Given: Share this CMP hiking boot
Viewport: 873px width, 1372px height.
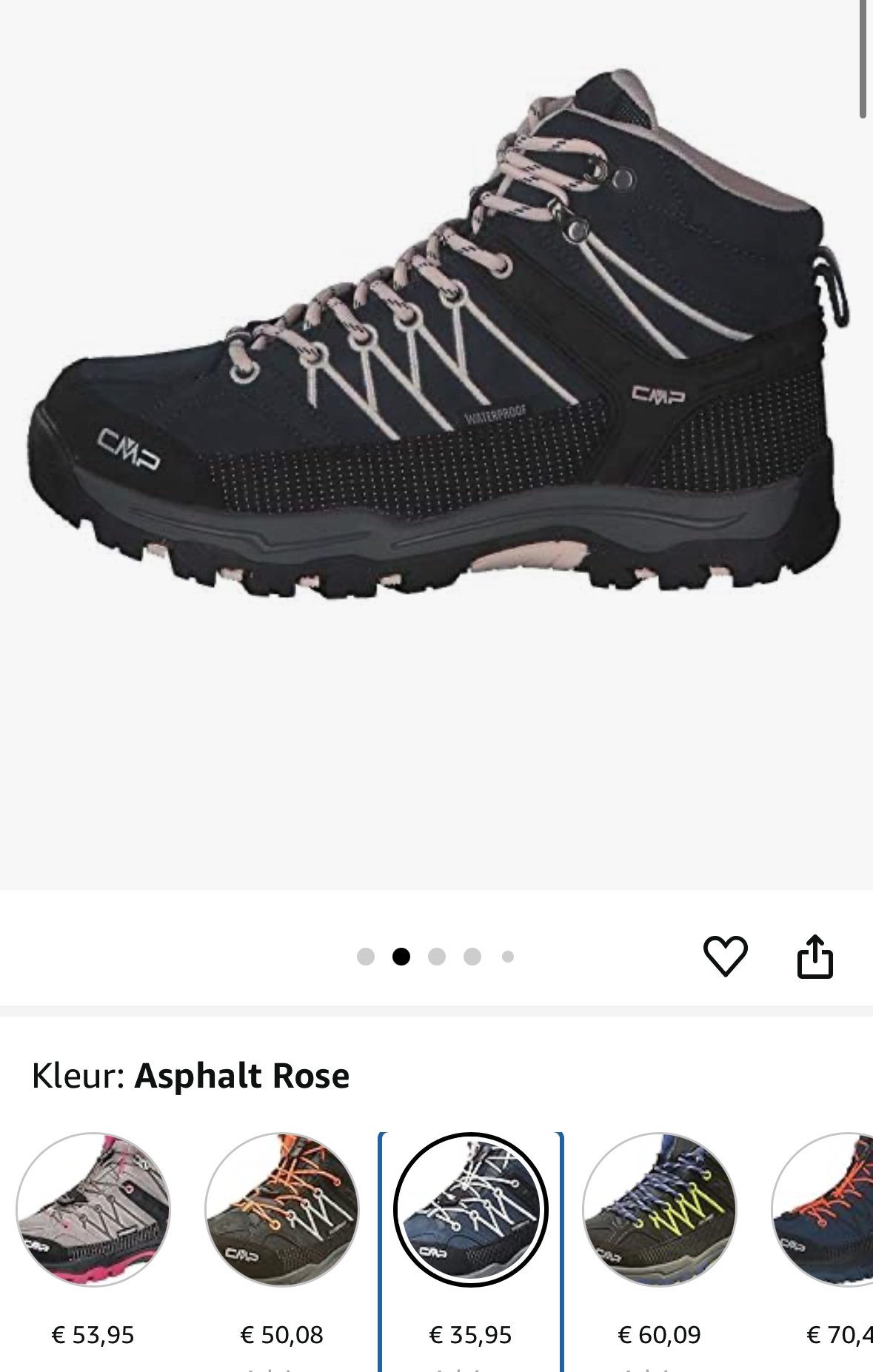Looking at the screenshot, I should click(815, 957).
